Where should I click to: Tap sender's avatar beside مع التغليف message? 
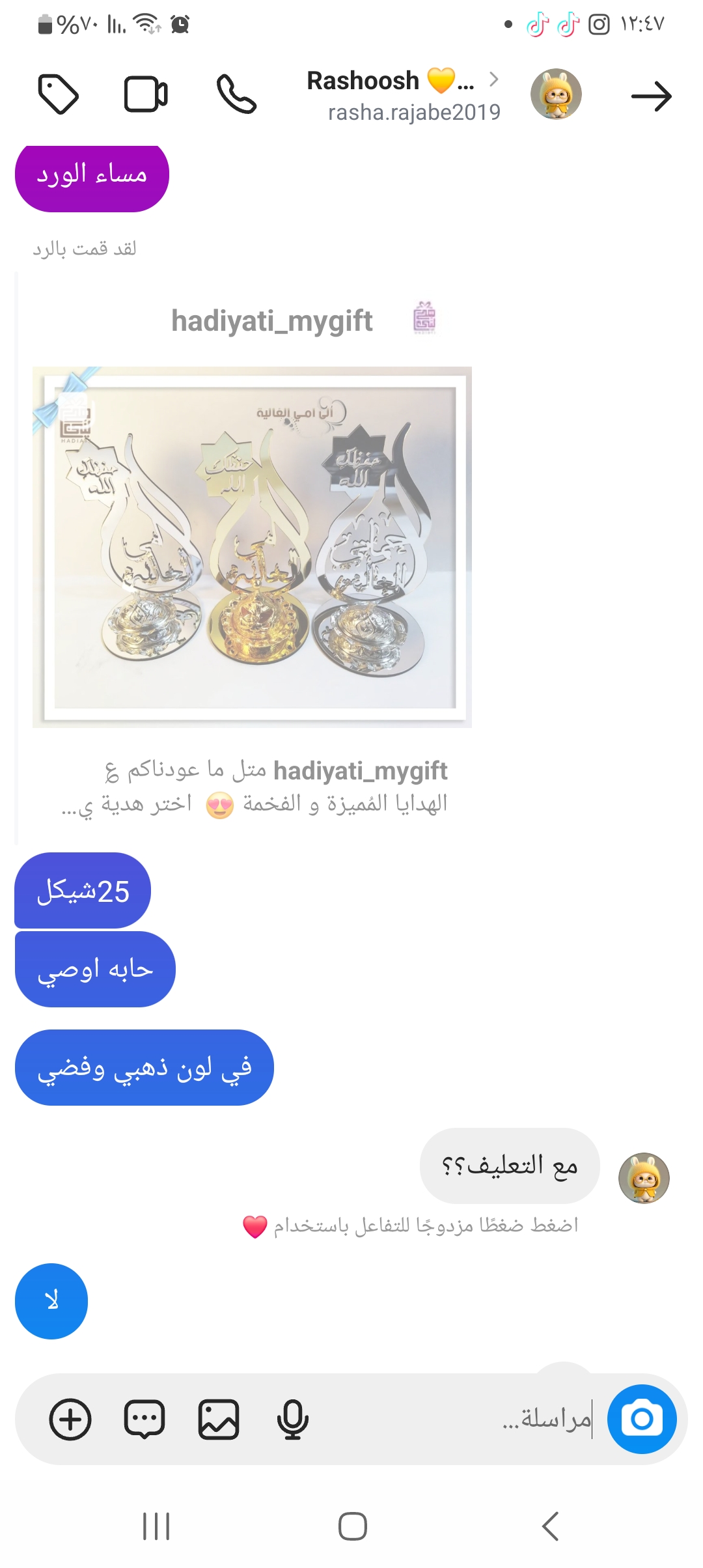tap(644, 1178)
